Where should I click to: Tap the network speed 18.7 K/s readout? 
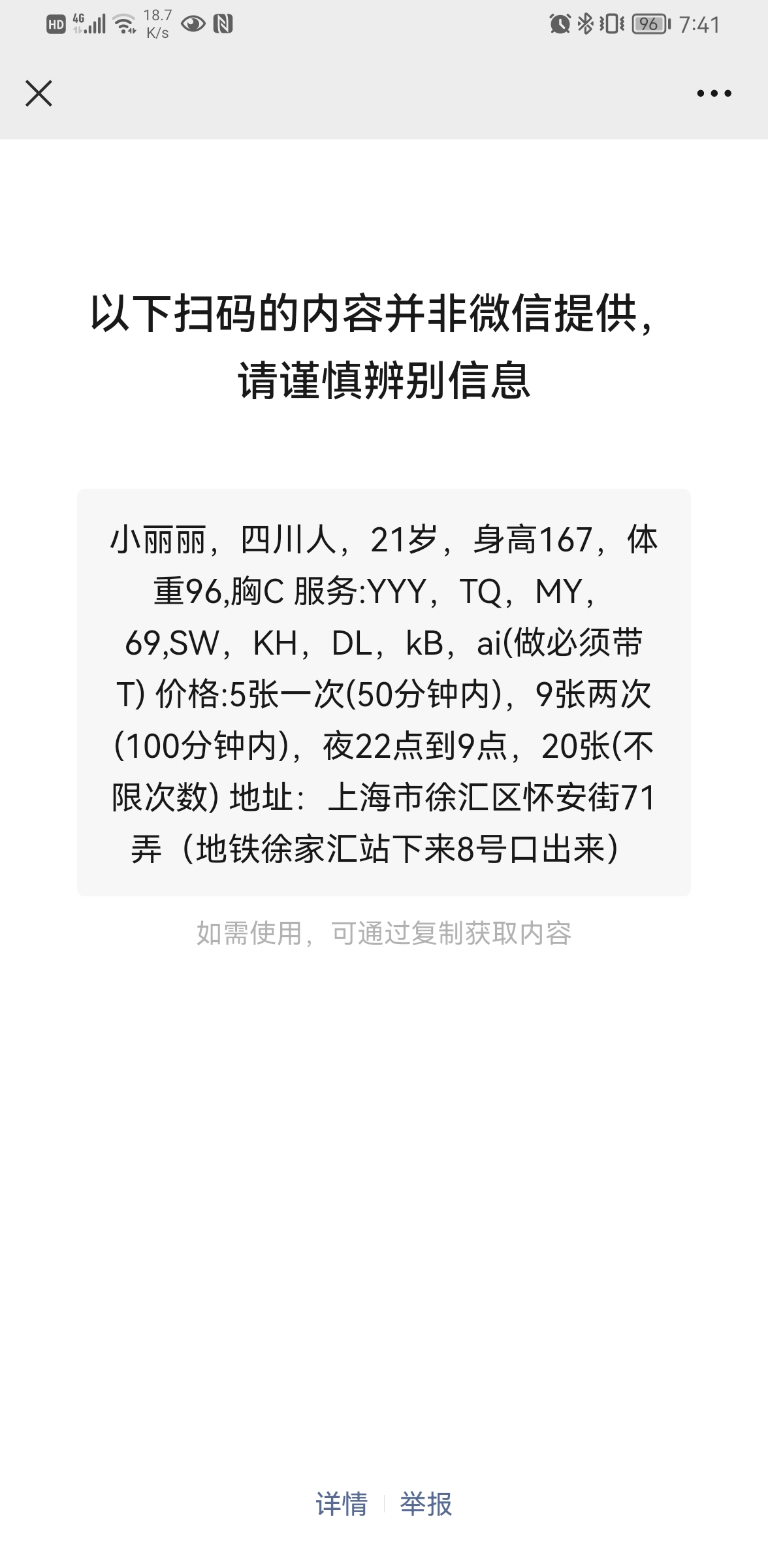click(157, 24)
